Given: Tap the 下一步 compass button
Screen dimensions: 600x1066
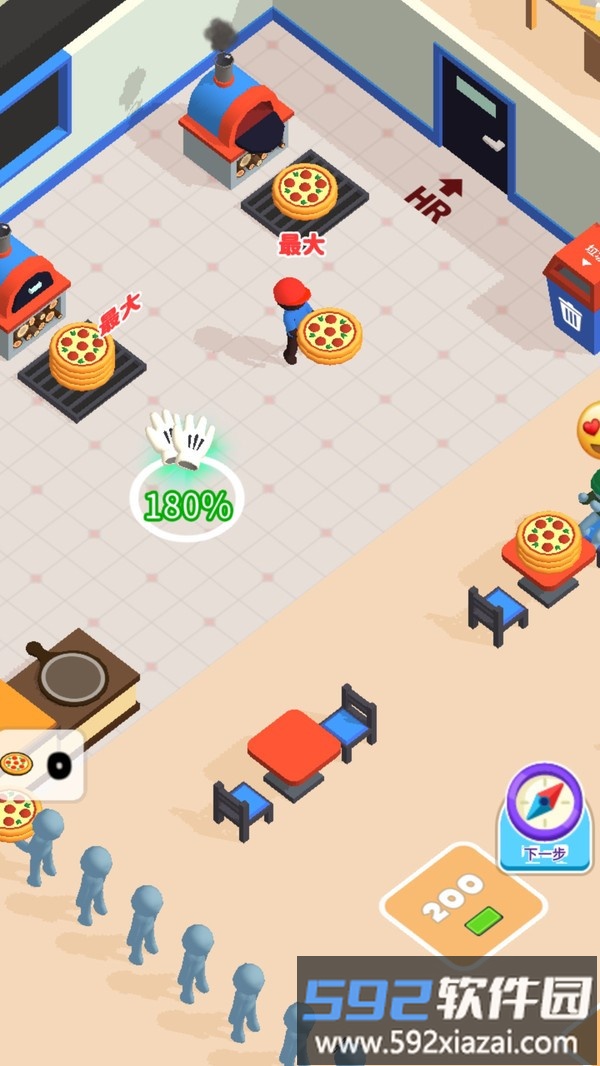Looking at the screenshot, I should click(544, 815).
